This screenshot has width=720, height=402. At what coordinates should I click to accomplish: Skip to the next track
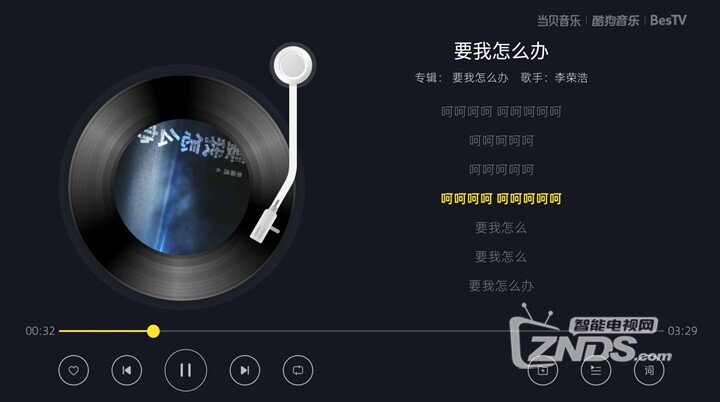[x=244, y=370]
